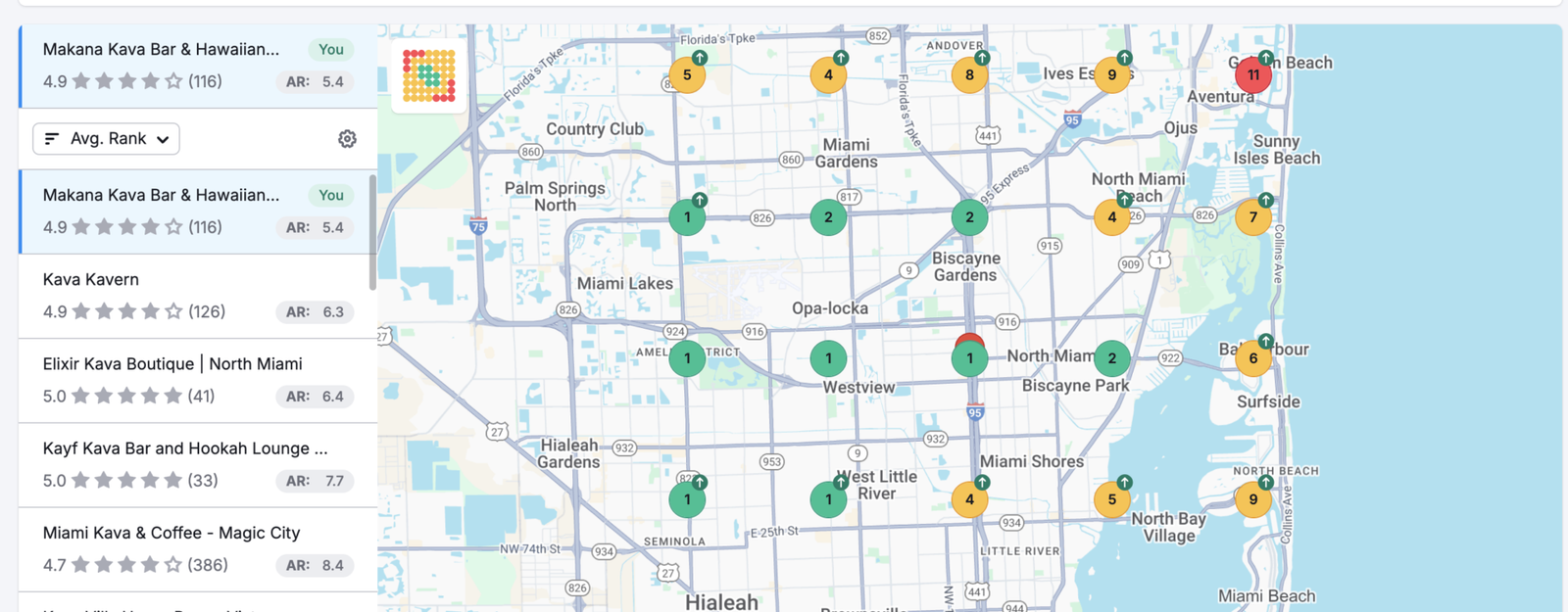Open Elixir Kava Boutique | North Miami
This screenshot has width=1568, height=612.
tap(196, 380)
